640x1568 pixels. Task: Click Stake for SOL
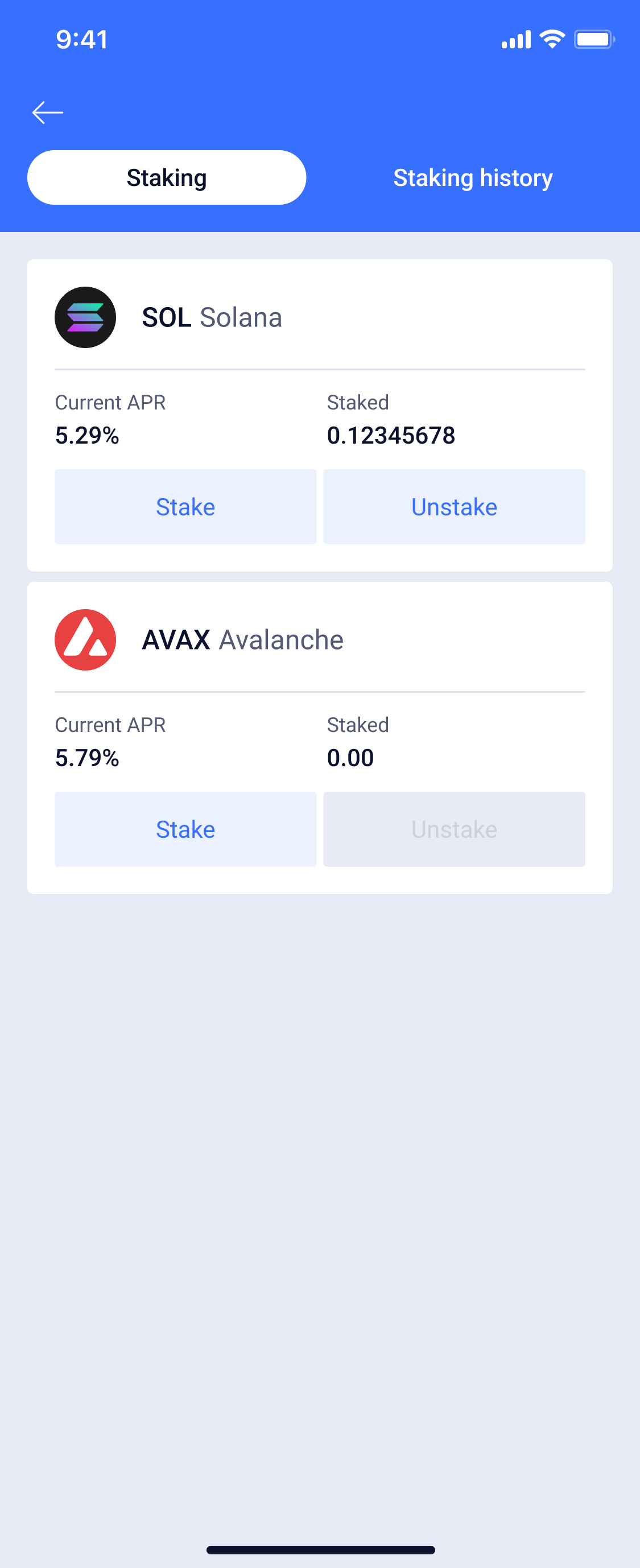185,506
